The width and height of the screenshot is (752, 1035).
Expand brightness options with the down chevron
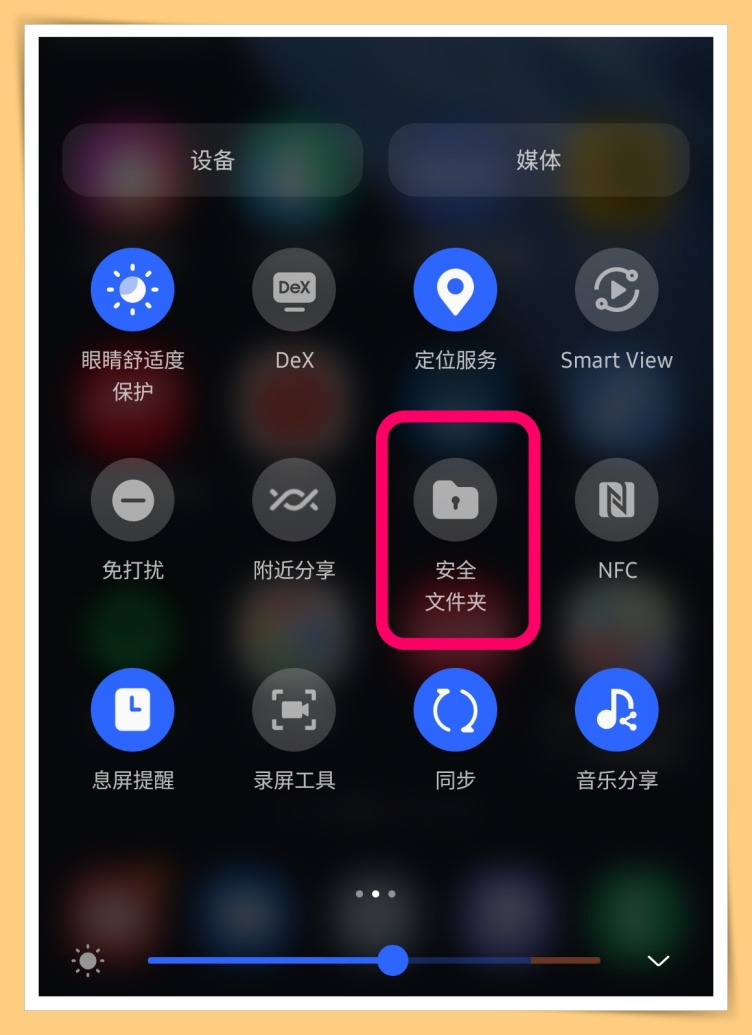[658, 961]
